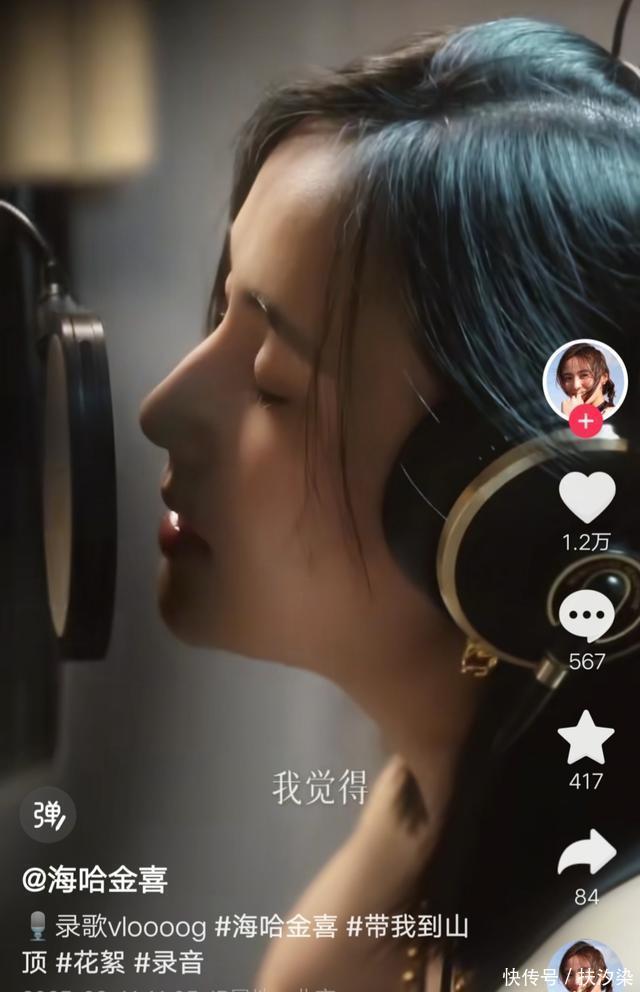This screenshot has width=640, height=992.
Task: Open the #海哈金喜 hashtag
Action: (x=276, y=927)
